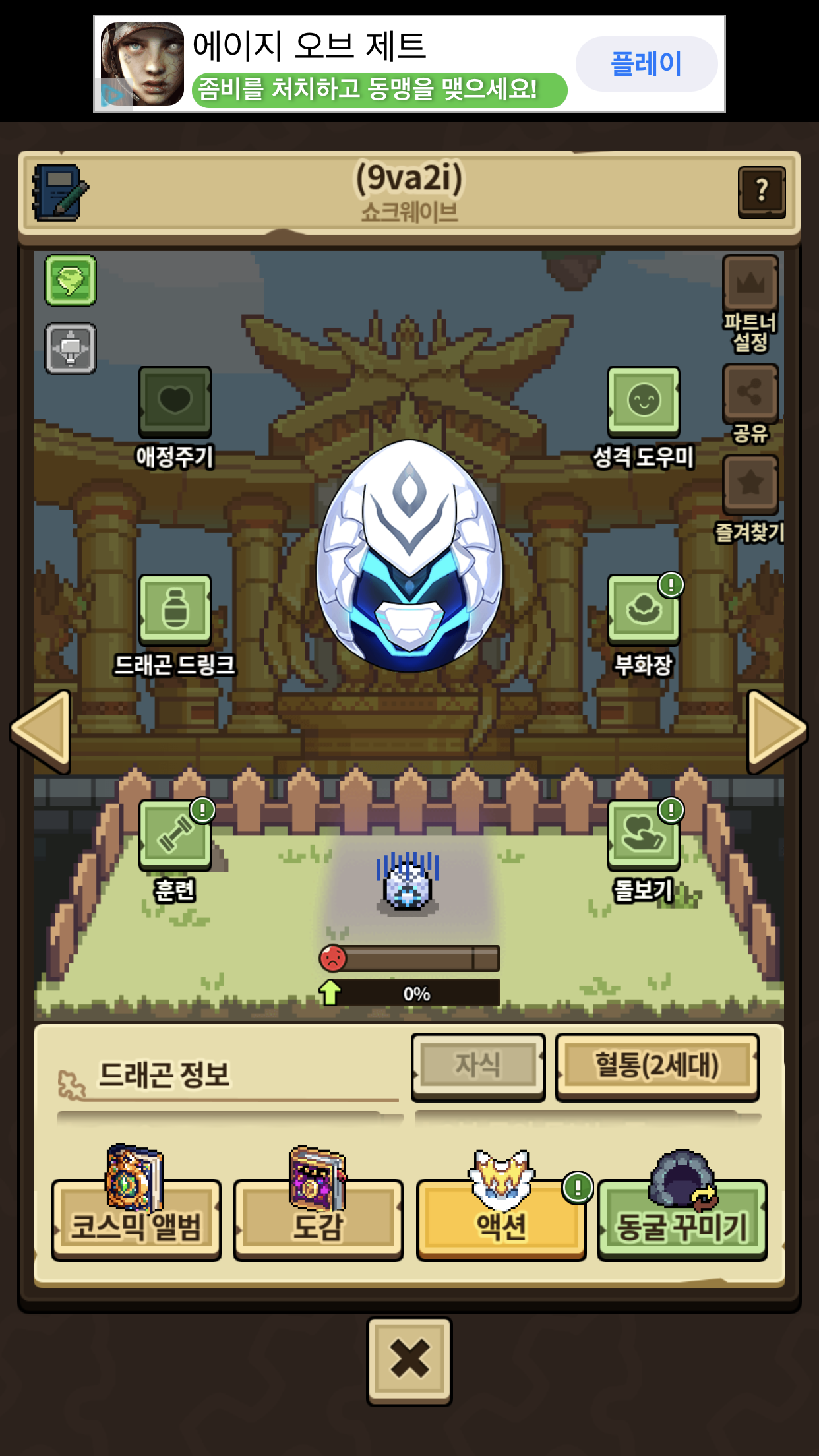Open 혈통(2세대) lineage
Screen dimensions: 819x1456
657,1066
